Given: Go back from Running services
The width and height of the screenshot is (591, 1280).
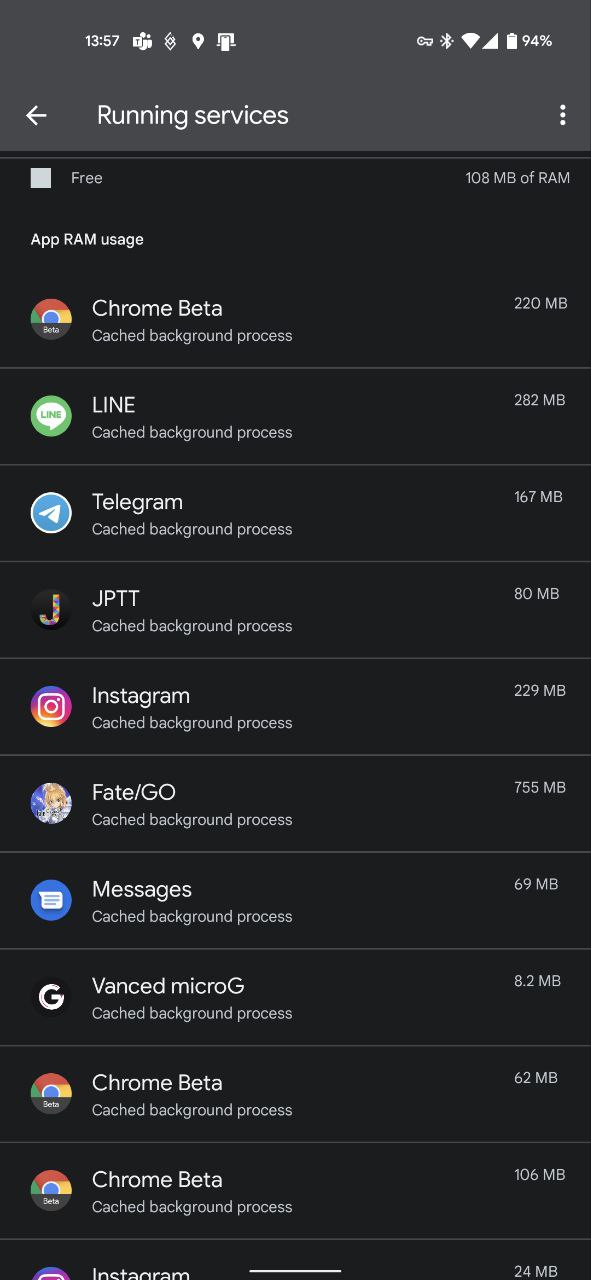Looking at the screenshot, I should point(36,115).
